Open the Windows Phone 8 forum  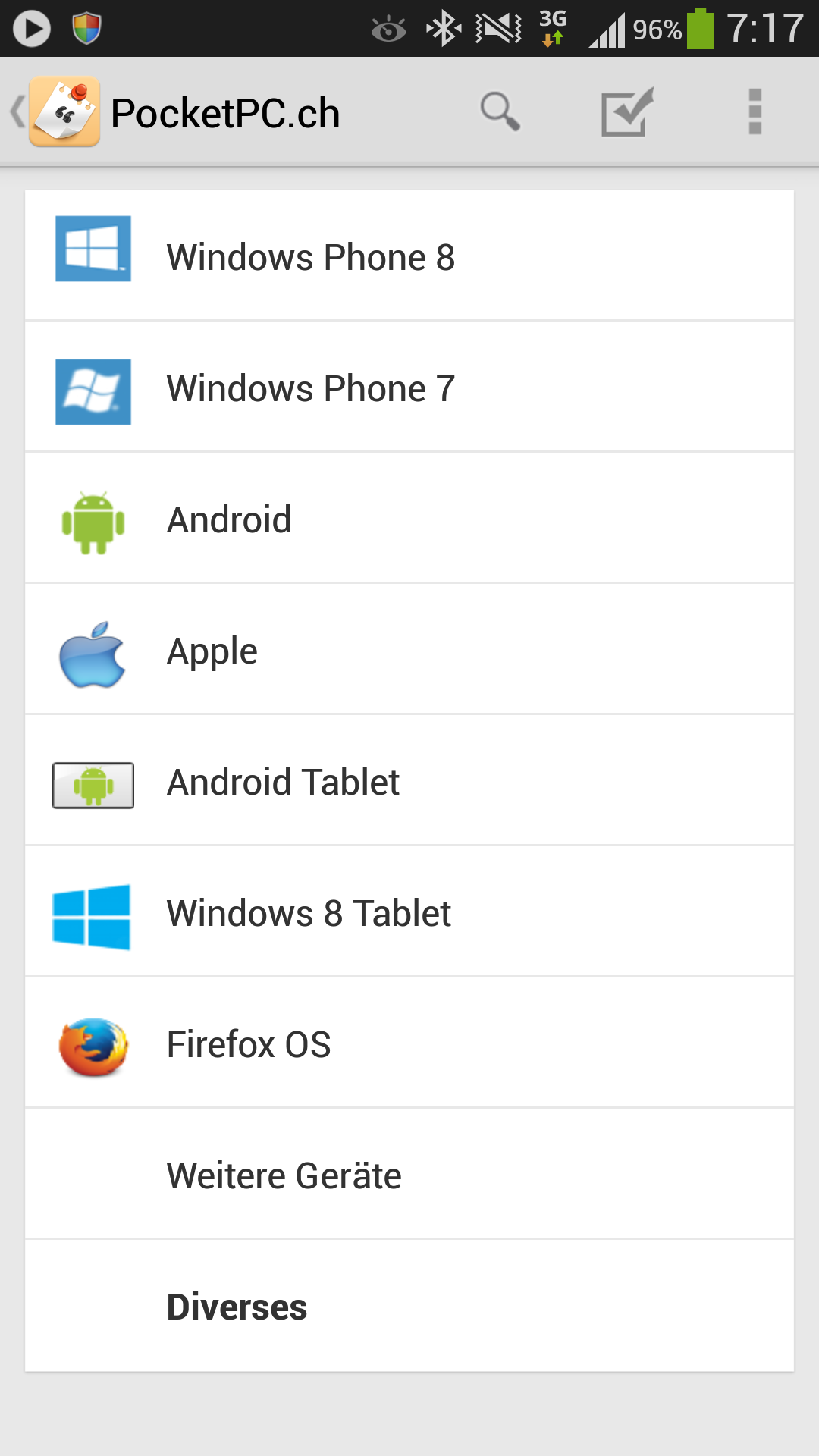(x=409, y=256)
